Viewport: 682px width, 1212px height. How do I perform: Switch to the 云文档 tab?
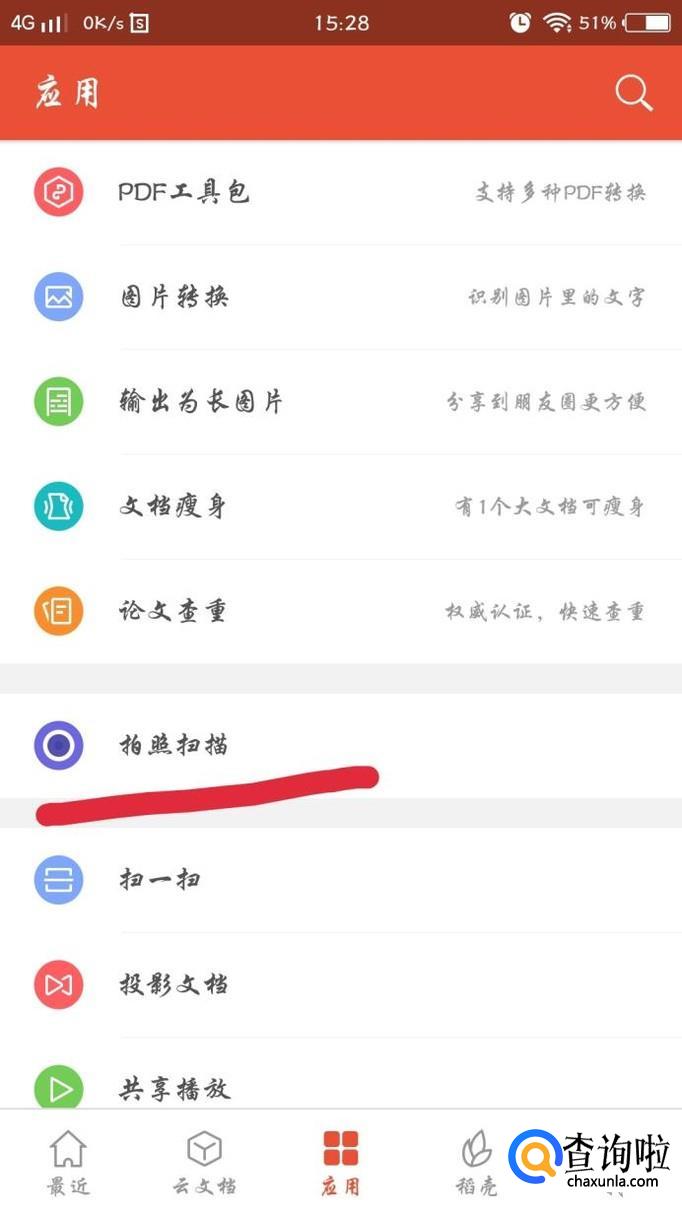(x=204, y=1163)
